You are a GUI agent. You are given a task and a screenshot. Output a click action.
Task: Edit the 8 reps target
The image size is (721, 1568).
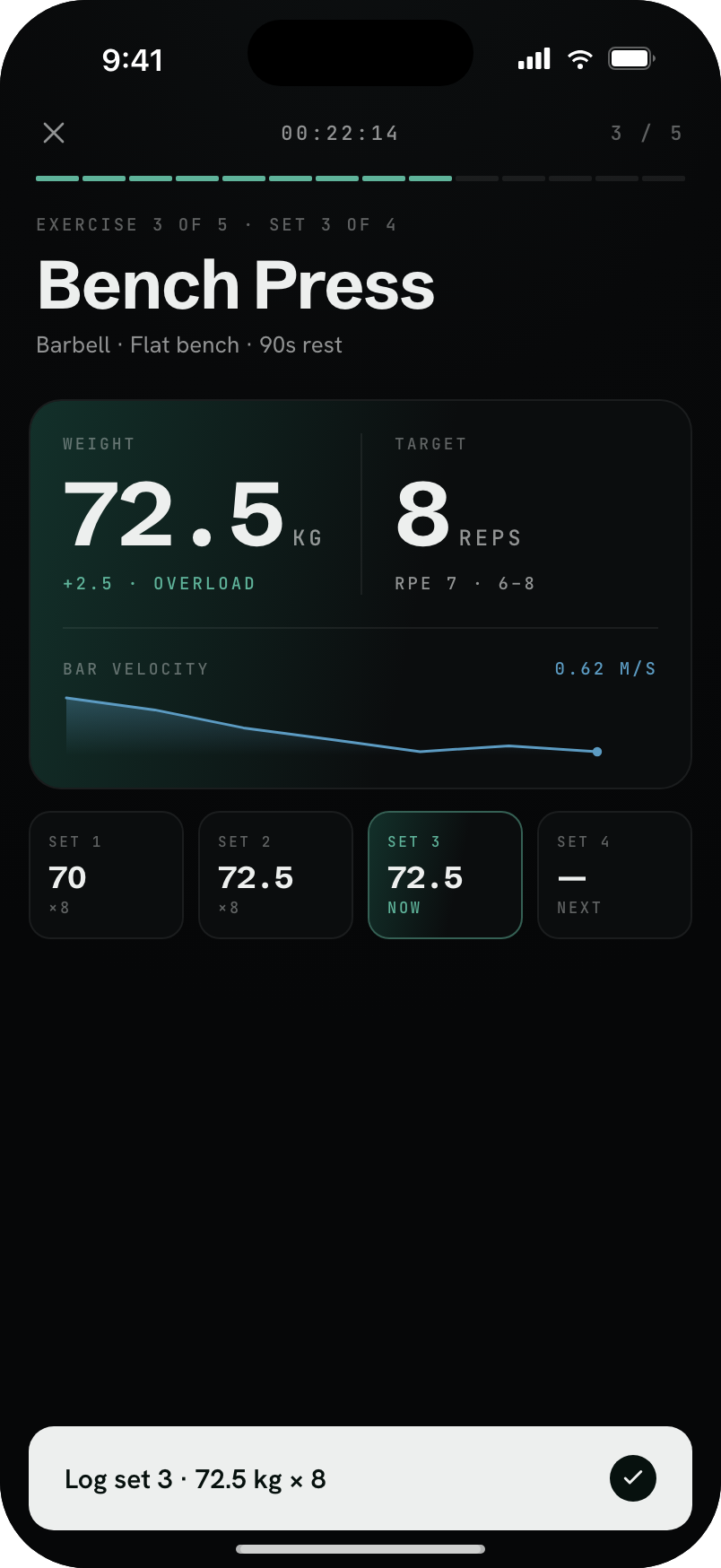click(423, 514)
